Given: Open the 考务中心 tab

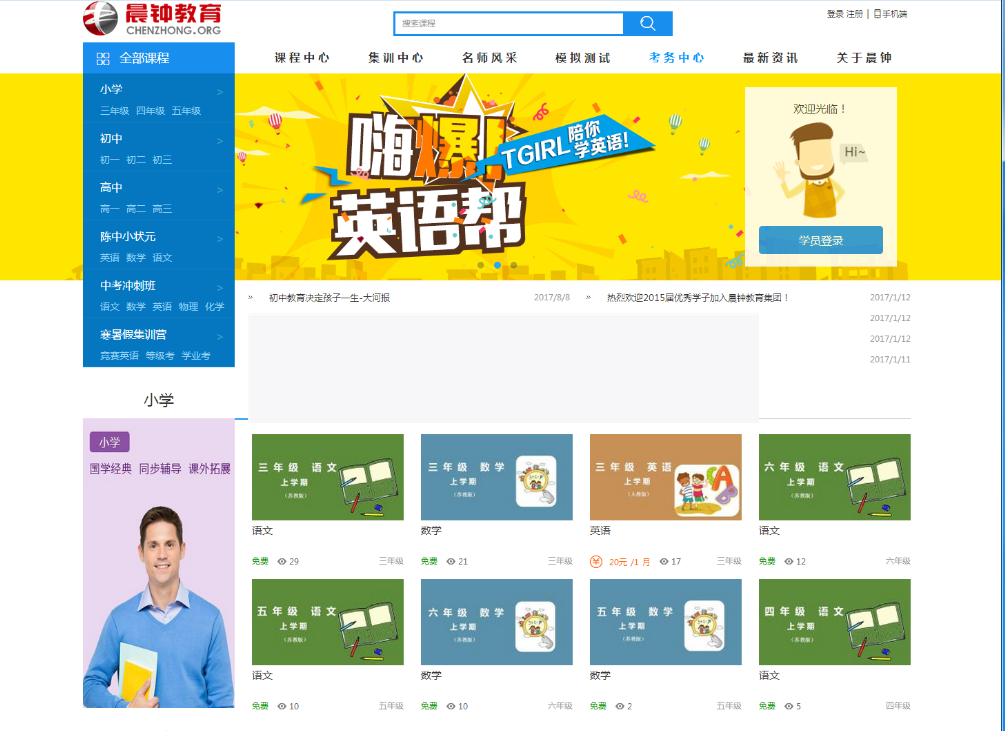Looking at the screenshot, I should point(677,58).
